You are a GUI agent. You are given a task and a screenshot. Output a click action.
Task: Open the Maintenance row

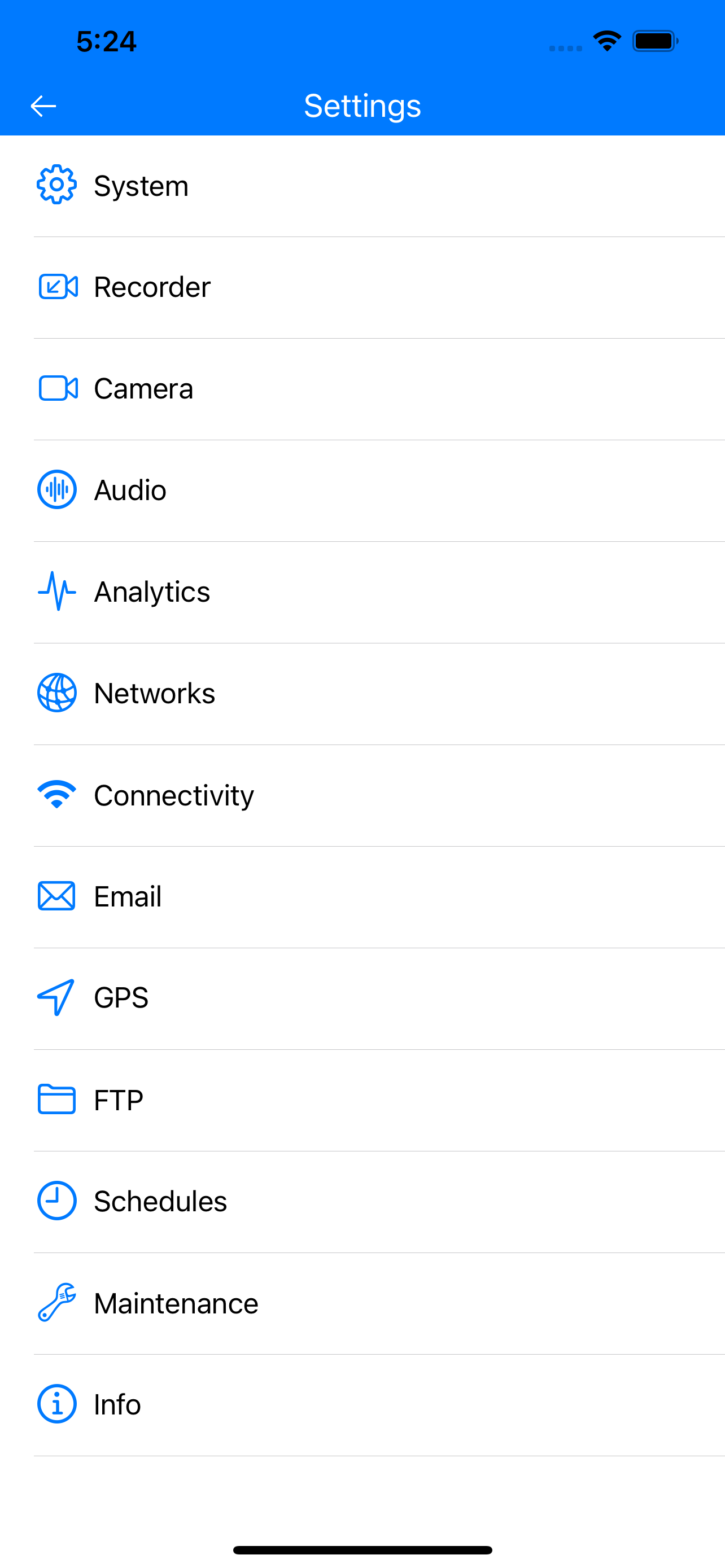[x=363, y=1304]
